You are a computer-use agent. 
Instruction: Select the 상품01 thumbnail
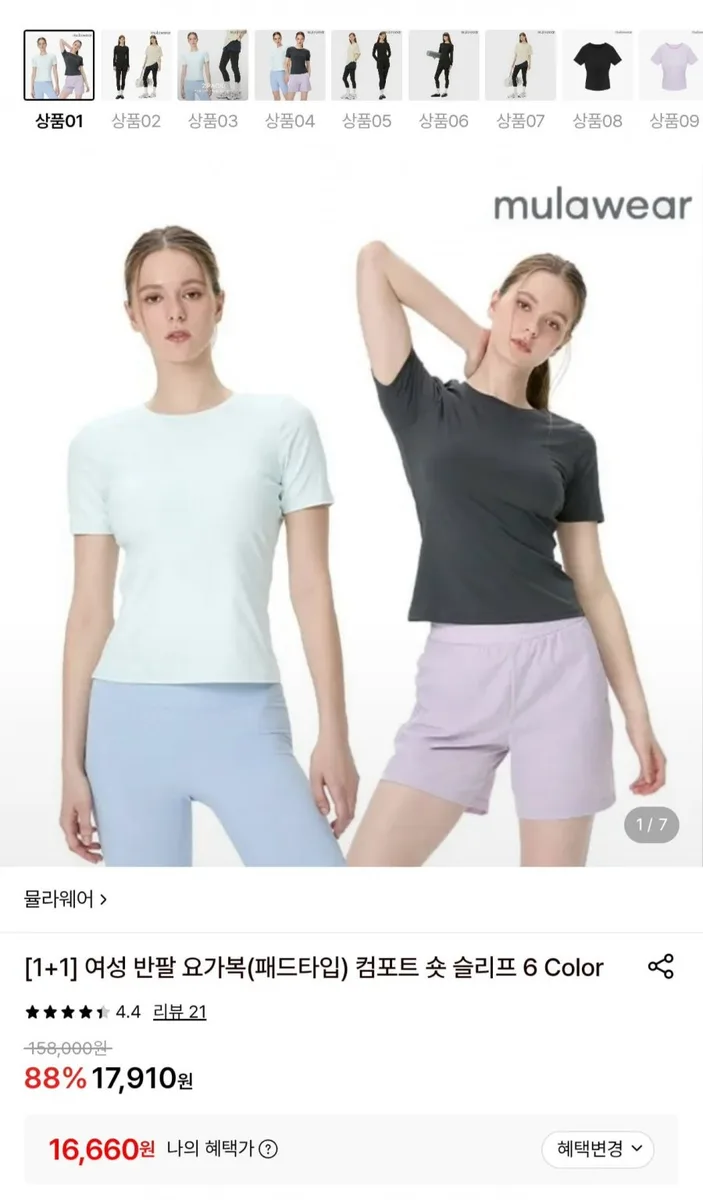pos(59,65)
